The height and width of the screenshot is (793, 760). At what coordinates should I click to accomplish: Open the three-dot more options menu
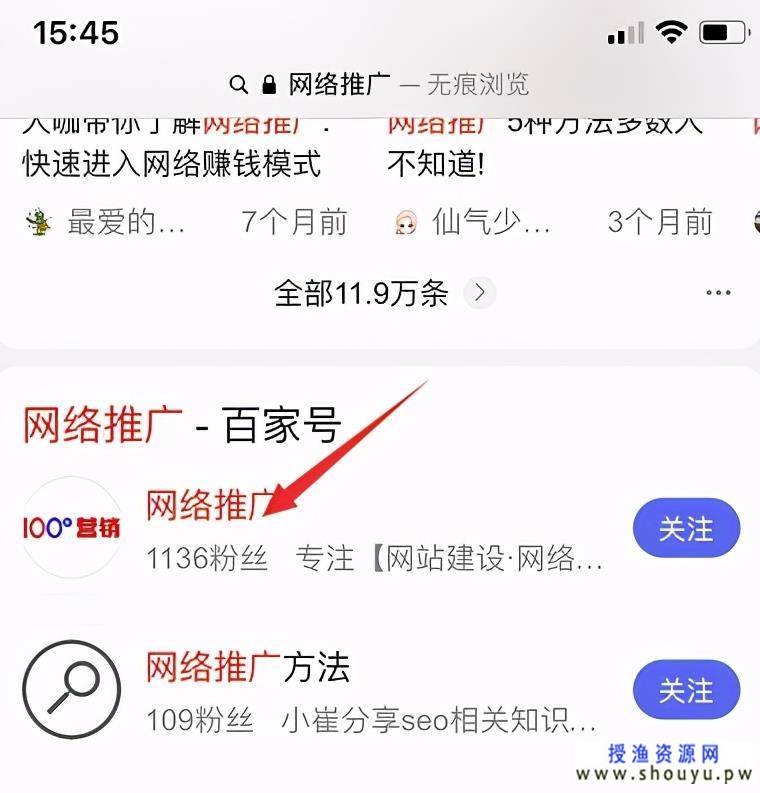coord(718,293)
